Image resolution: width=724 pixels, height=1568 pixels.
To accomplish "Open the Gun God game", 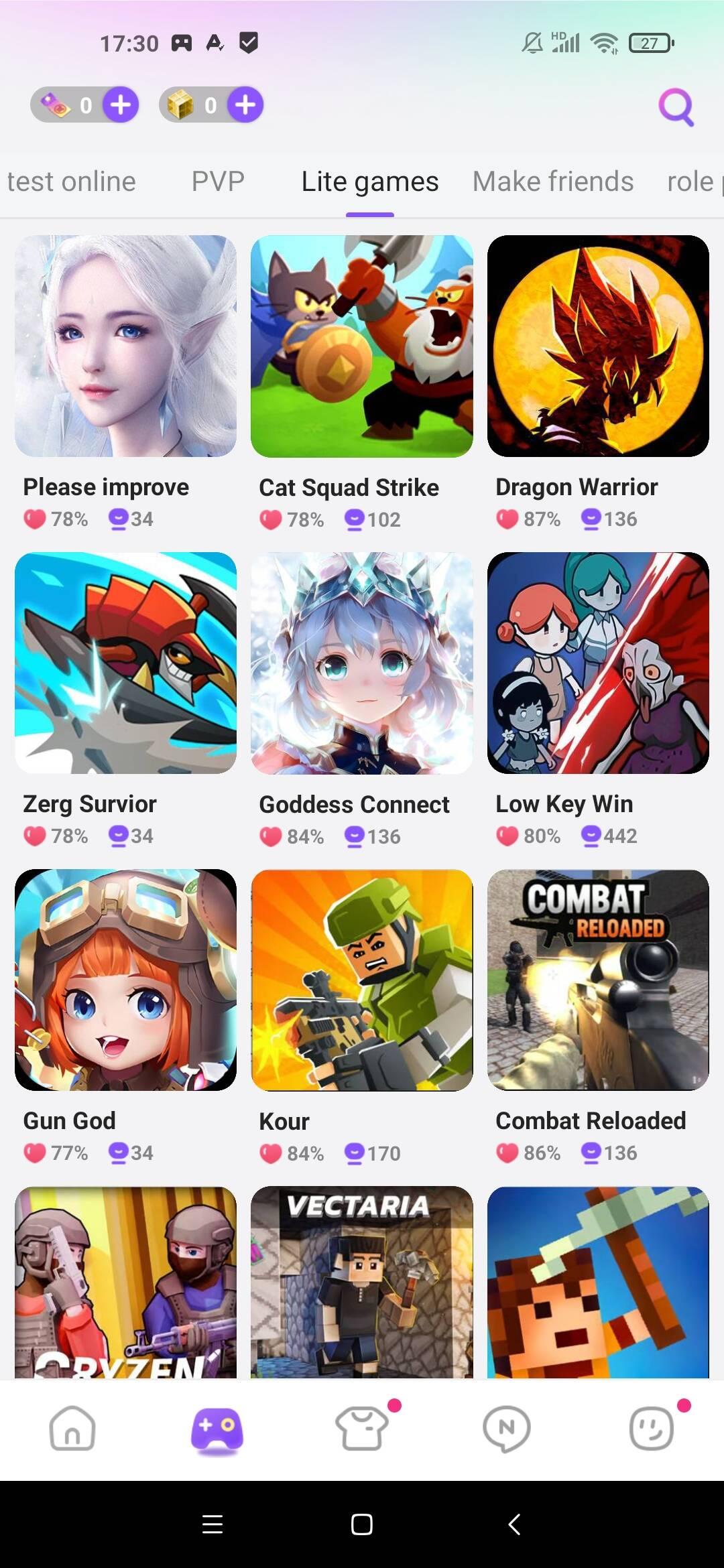I will coord(125,980).
